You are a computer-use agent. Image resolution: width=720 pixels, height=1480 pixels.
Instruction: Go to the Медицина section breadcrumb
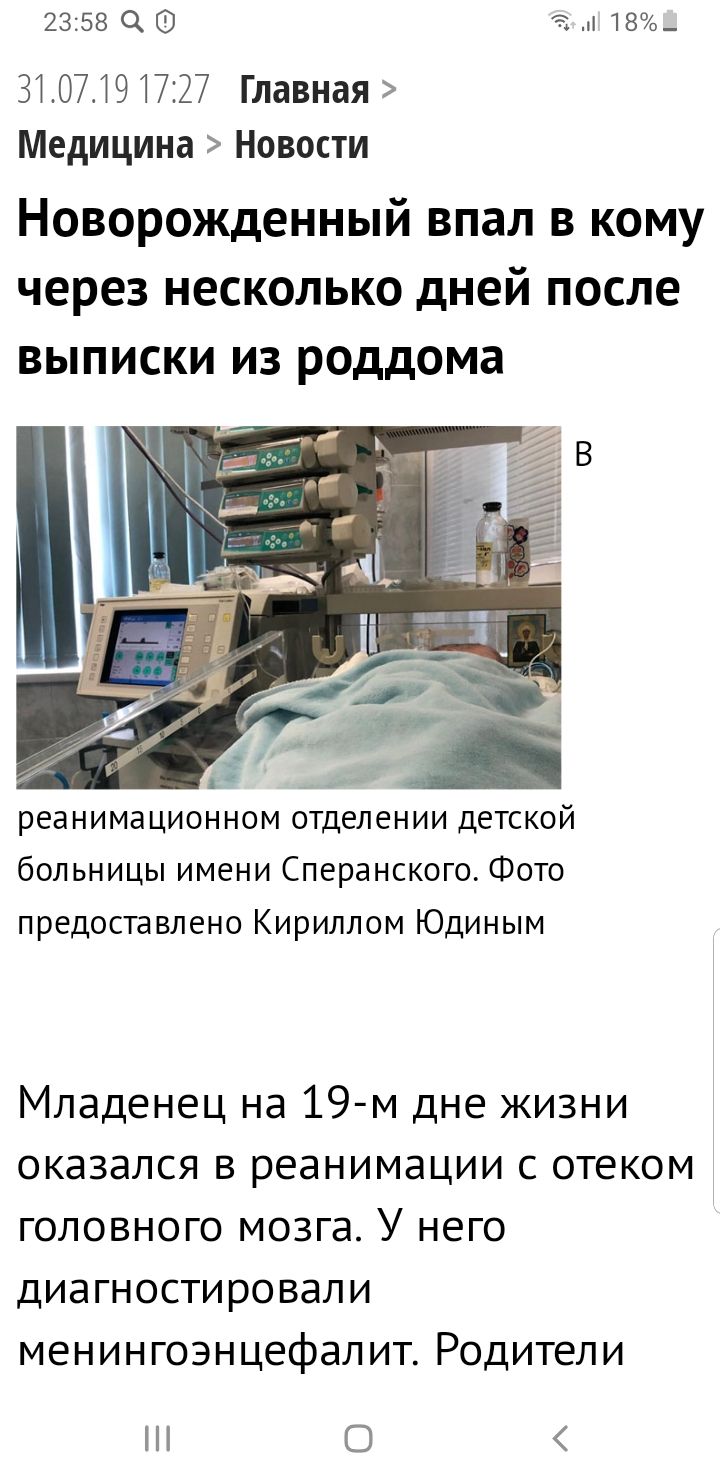106,145
